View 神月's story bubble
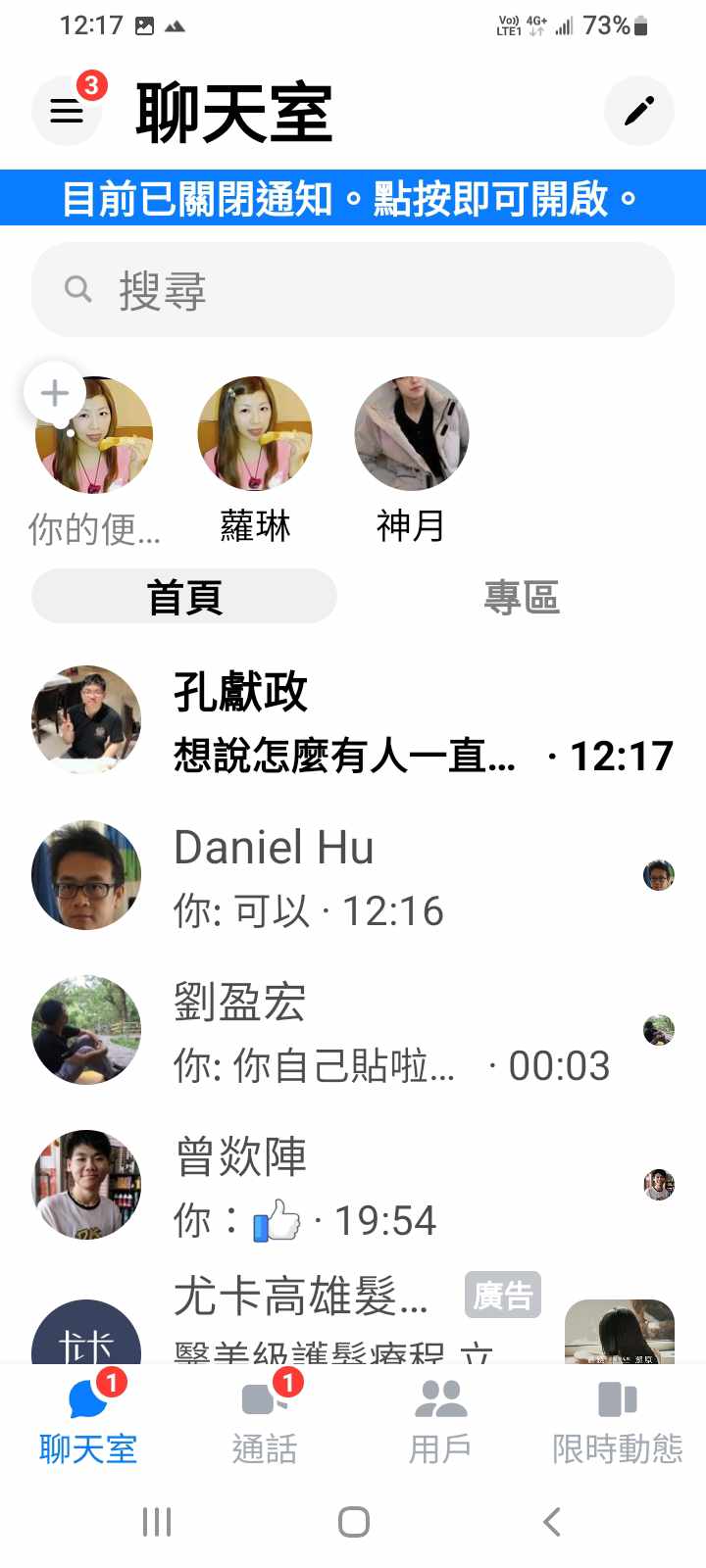 tap(412, 434)
